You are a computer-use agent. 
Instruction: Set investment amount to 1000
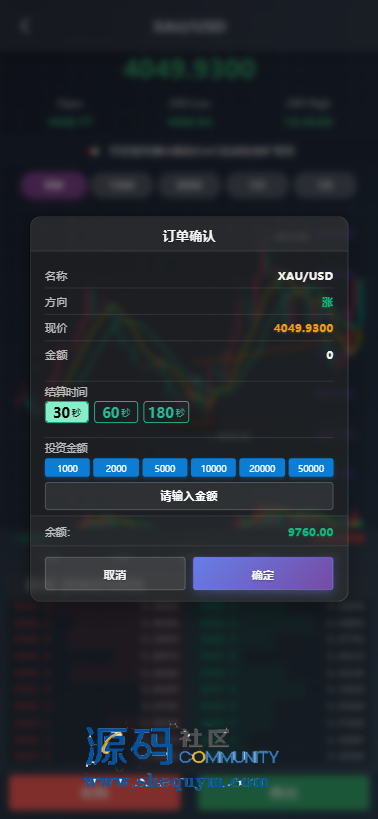pos(67,468)
